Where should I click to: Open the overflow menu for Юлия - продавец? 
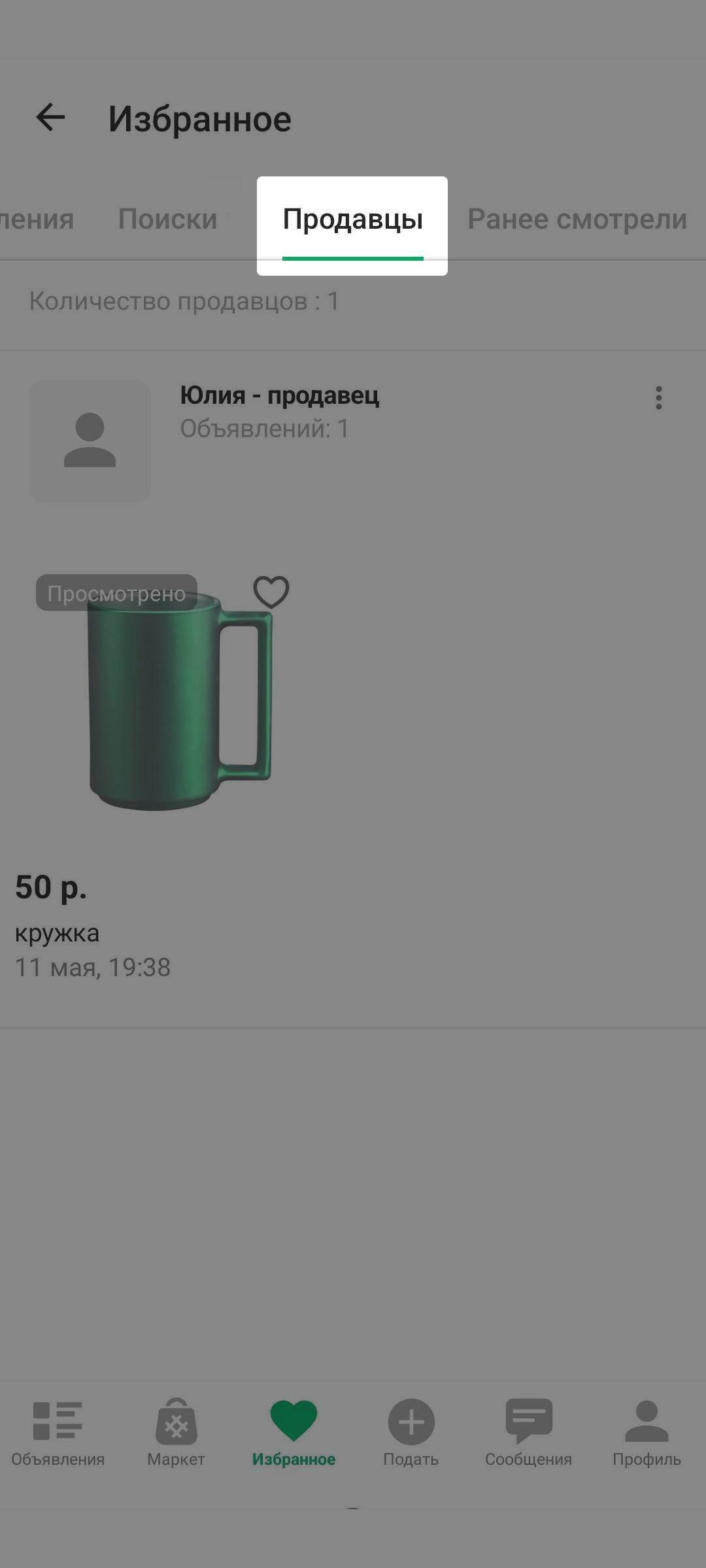(658, 398)
